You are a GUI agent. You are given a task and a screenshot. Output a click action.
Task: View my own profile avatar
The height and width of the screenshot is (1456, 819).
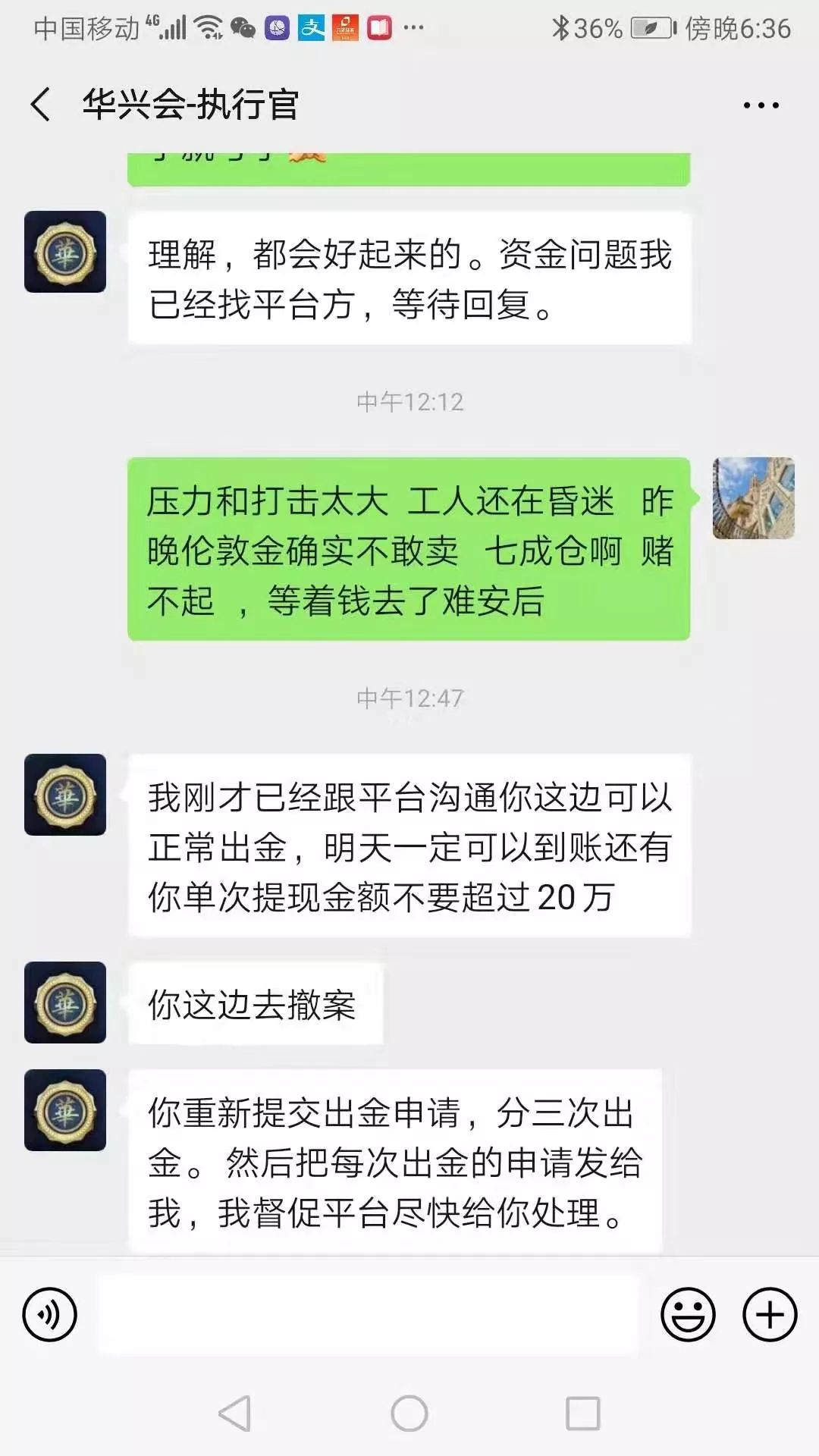[x=753, y=498]
